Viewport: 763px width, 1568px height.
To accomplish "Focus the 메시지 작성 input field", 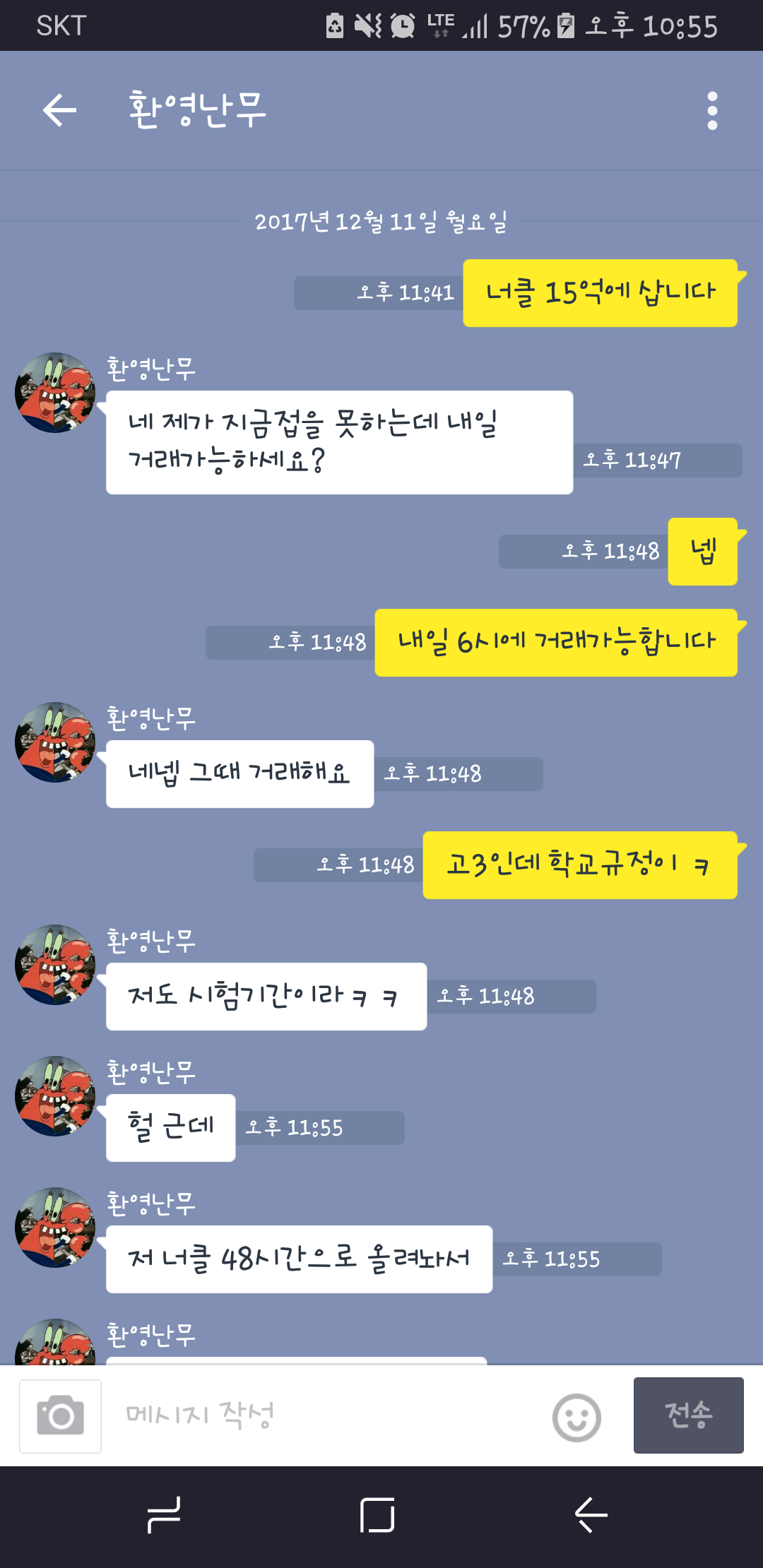I will pos(325,1415).
